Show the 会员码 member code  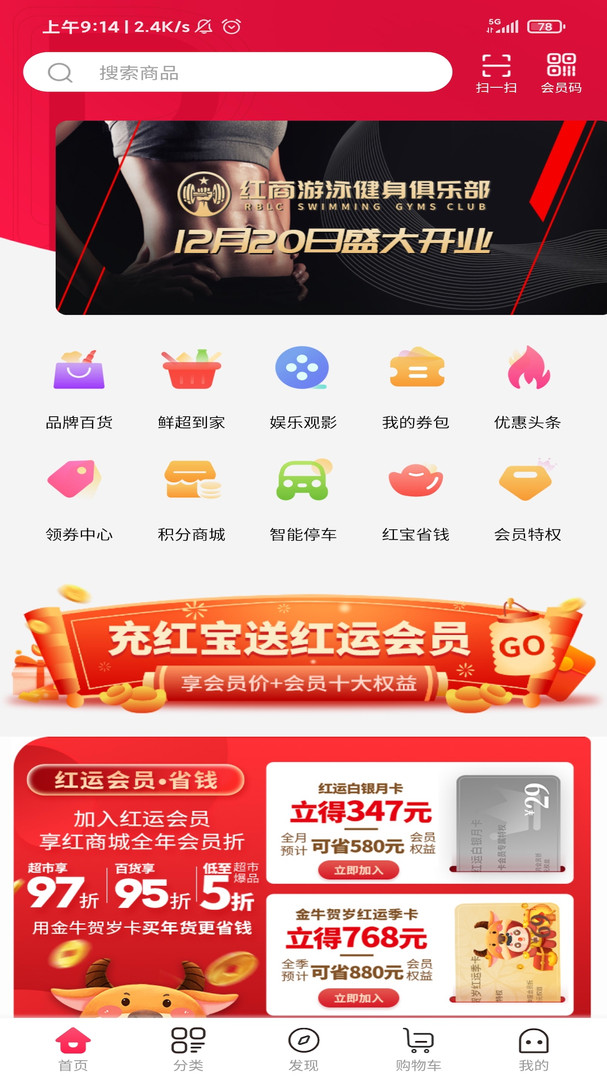coord(561,72)
